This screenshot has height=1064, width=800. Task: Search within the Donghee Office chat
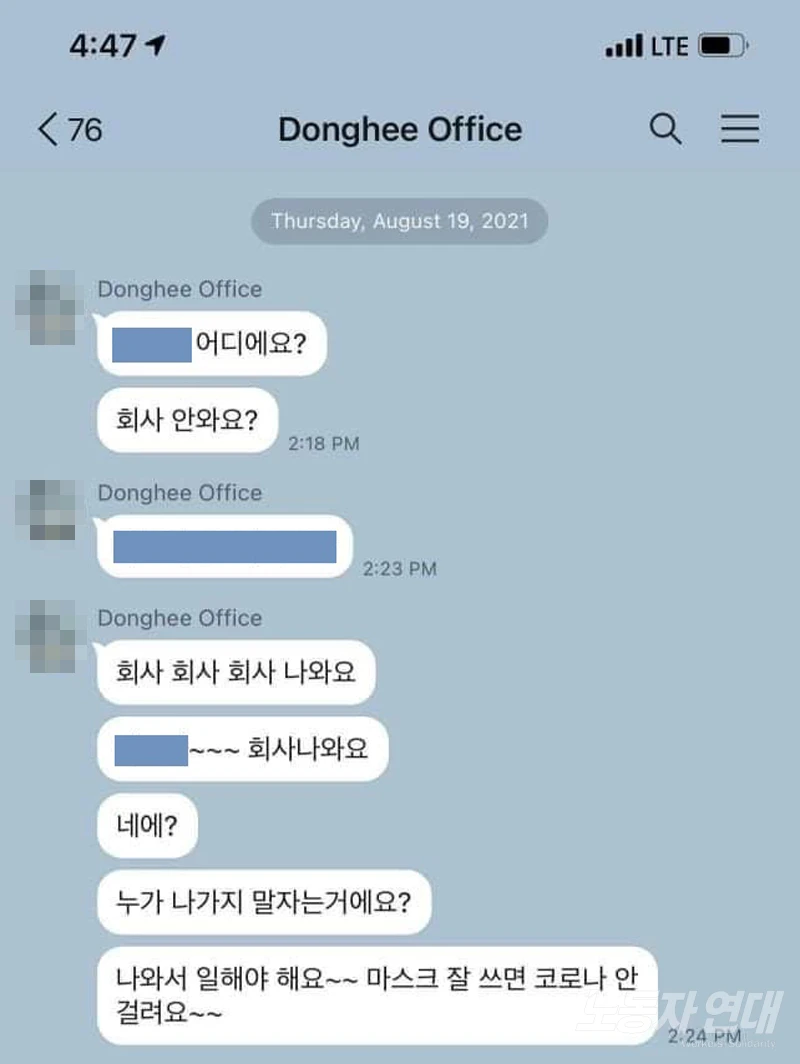point(666,129)
